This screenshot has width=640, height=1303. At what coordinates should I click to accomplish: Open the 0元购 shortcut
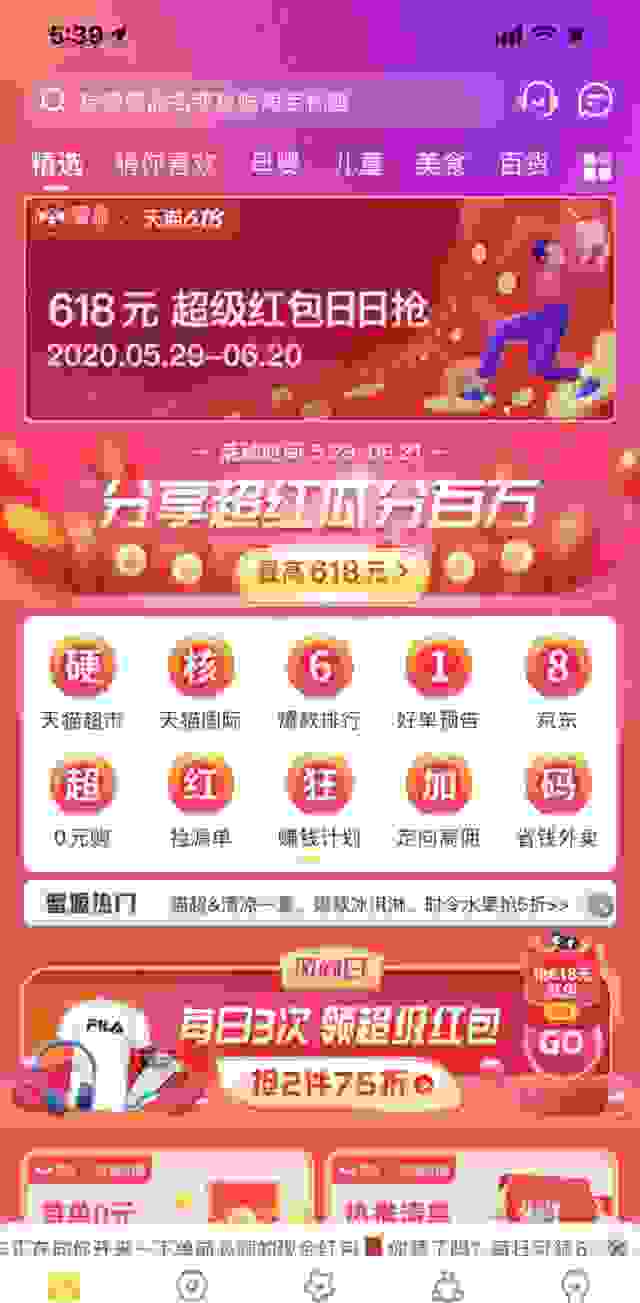coord(82,800)
